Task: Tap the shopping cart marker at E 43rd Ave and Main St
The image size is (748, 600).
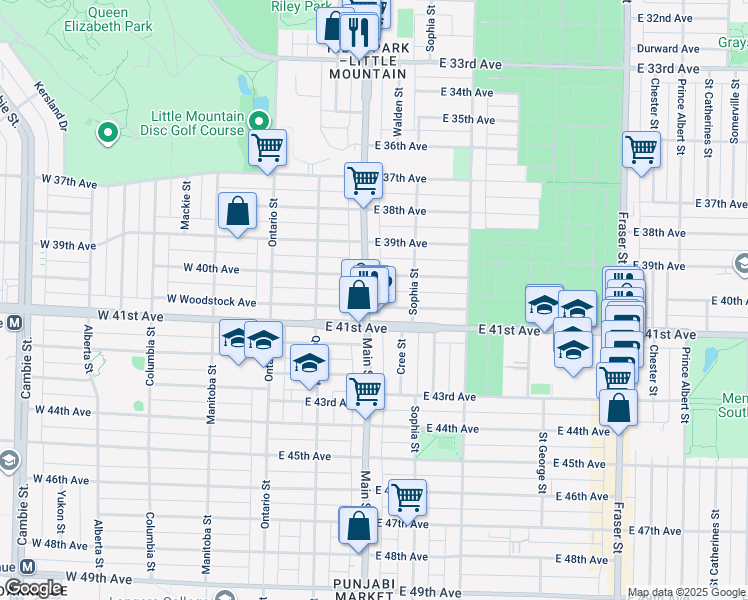Action: click(366, 392)
